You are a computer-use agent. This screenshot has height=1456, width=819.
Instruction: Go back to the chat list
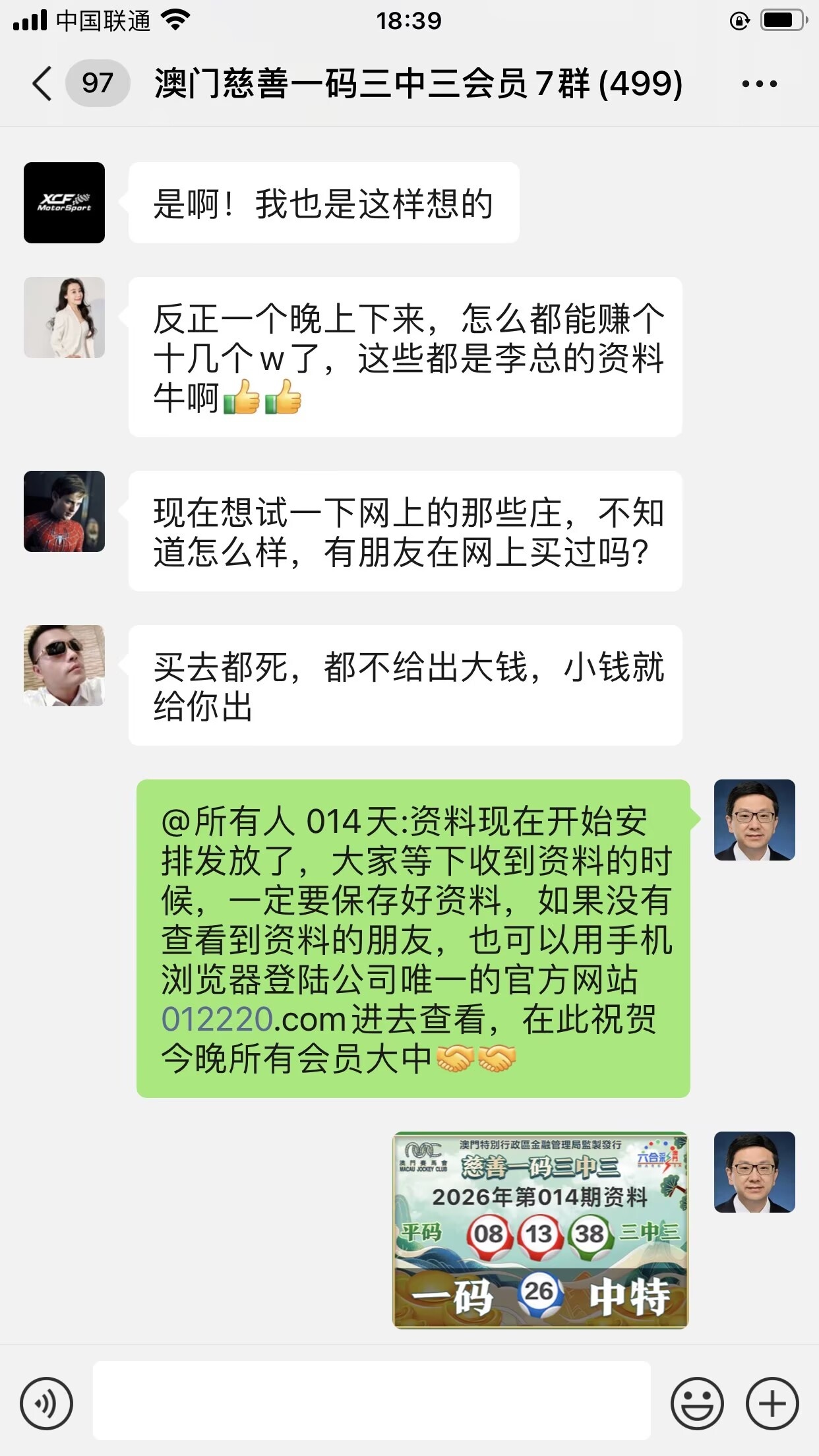pyautogui.click(x=42, y=84)
